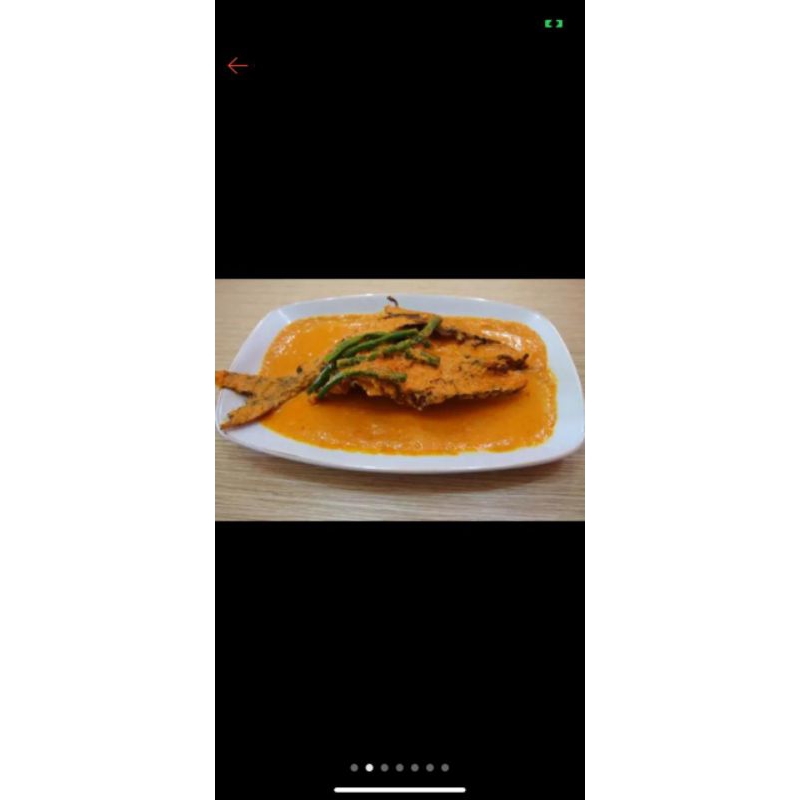Jump to the third page indicator dot
800x800 pixels.
[x=384, y=768]
